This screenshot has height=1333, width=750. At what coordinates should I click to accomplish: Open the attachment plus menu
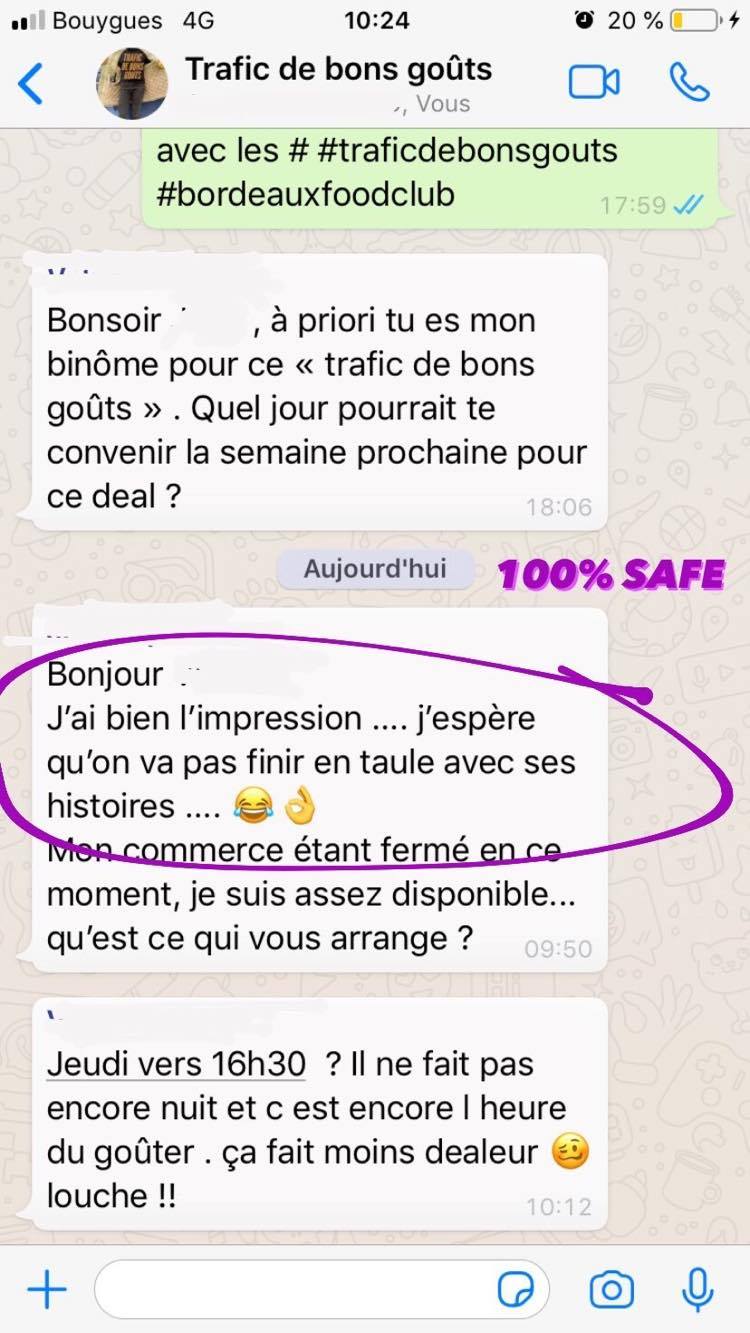[46, 1291]
